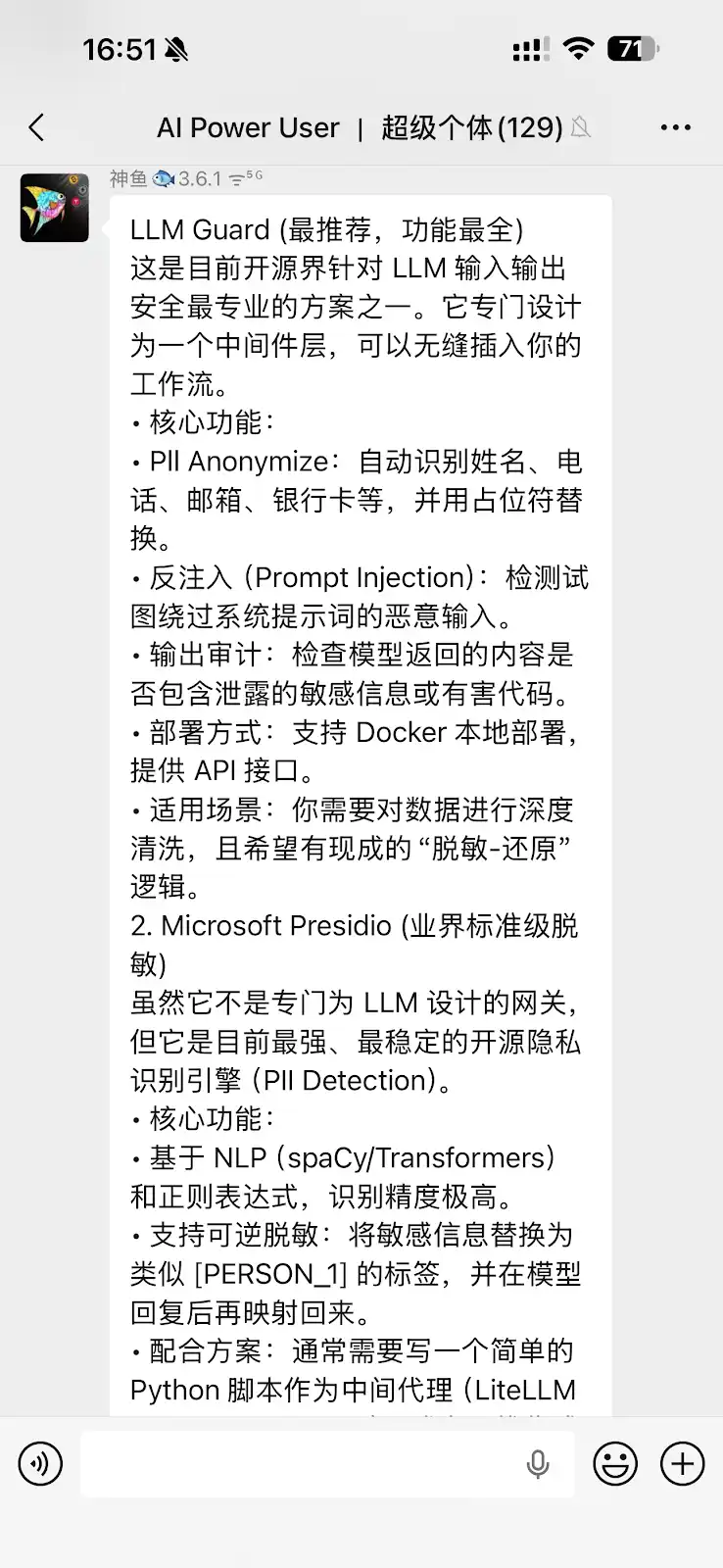Open the emoji sticker panel
Screen dimensions: 723x1568
pos(615,1464)
